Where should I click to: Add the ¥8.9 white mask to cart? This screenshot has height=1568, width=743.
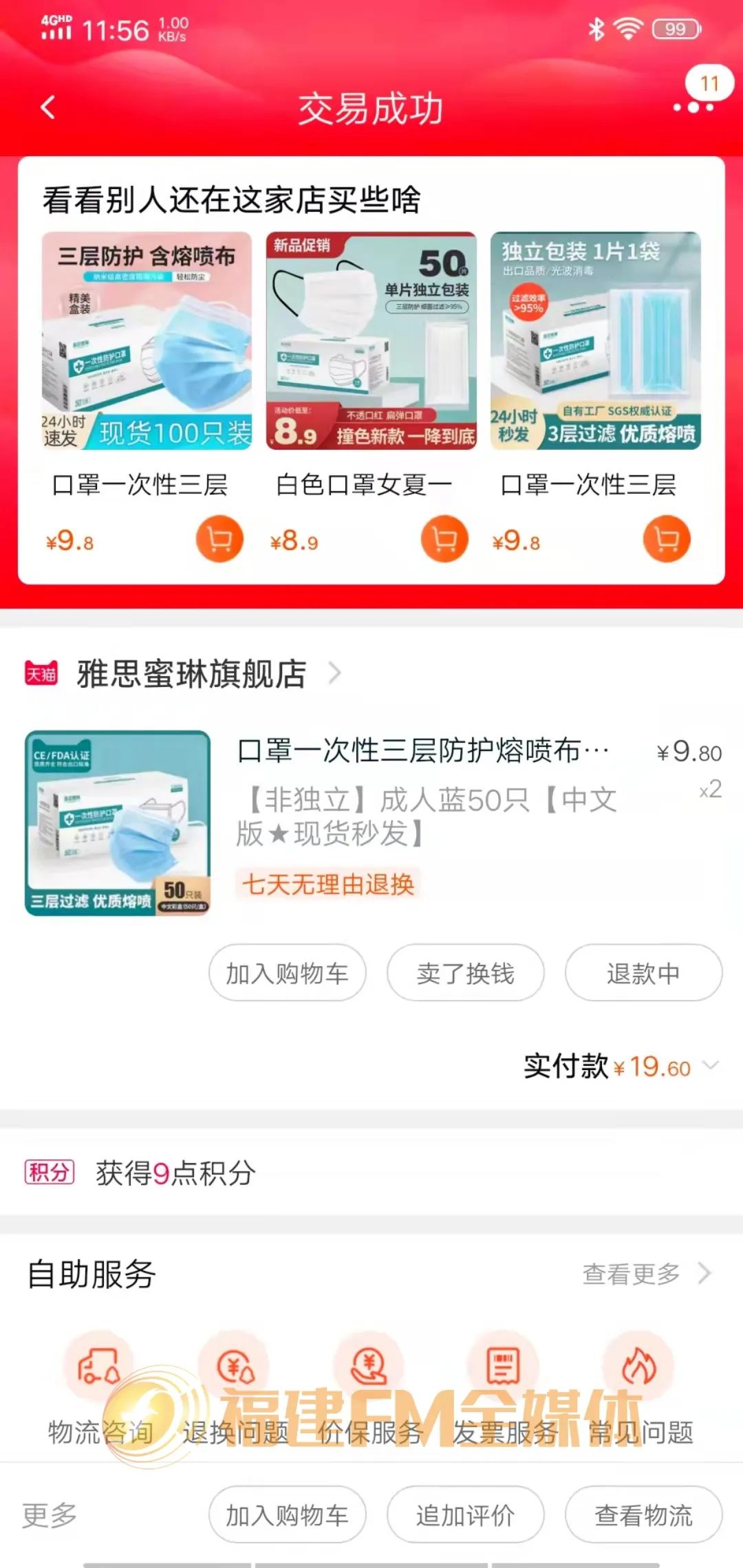click(444, 539)
